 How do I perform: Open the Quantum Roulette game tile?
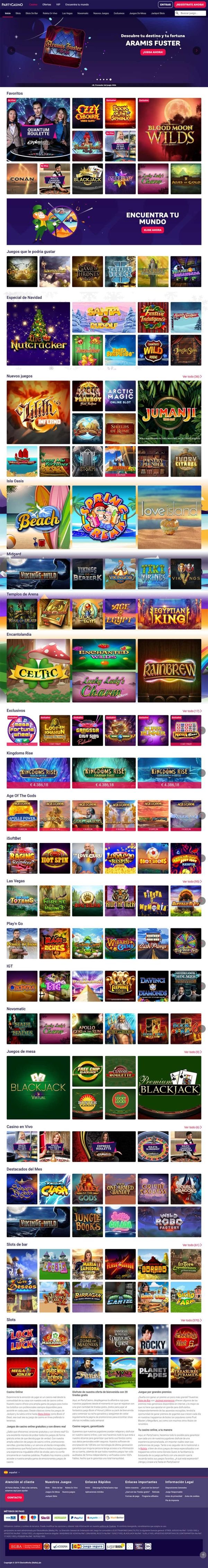point(38,129)
